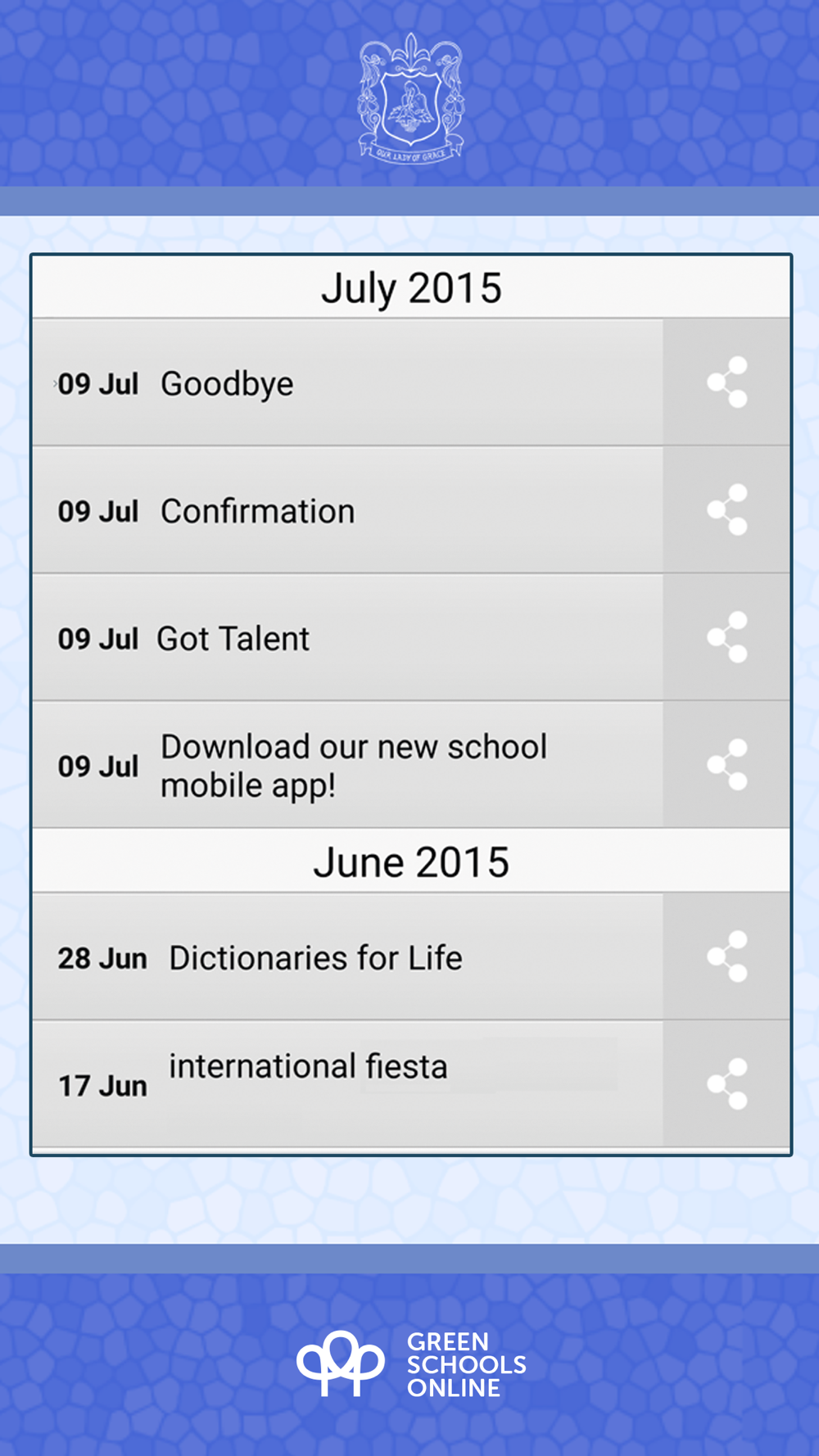The height and width of the screenshot is (1456, 819).
Task: Share the Confirmation post
Action: click(726, 510)
